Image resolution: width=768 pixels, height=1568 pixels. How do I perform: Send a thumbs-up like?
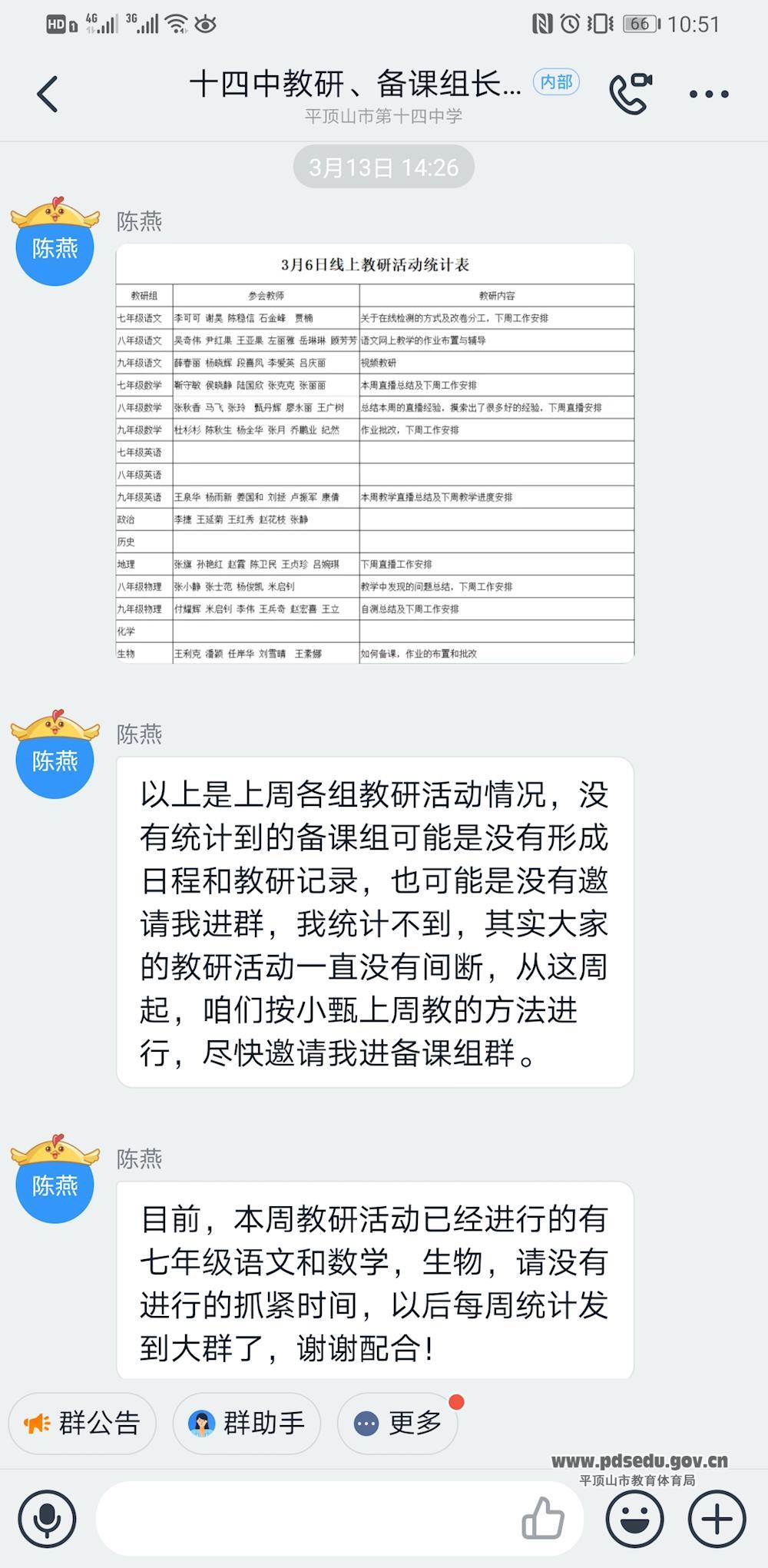[542, 1518]
